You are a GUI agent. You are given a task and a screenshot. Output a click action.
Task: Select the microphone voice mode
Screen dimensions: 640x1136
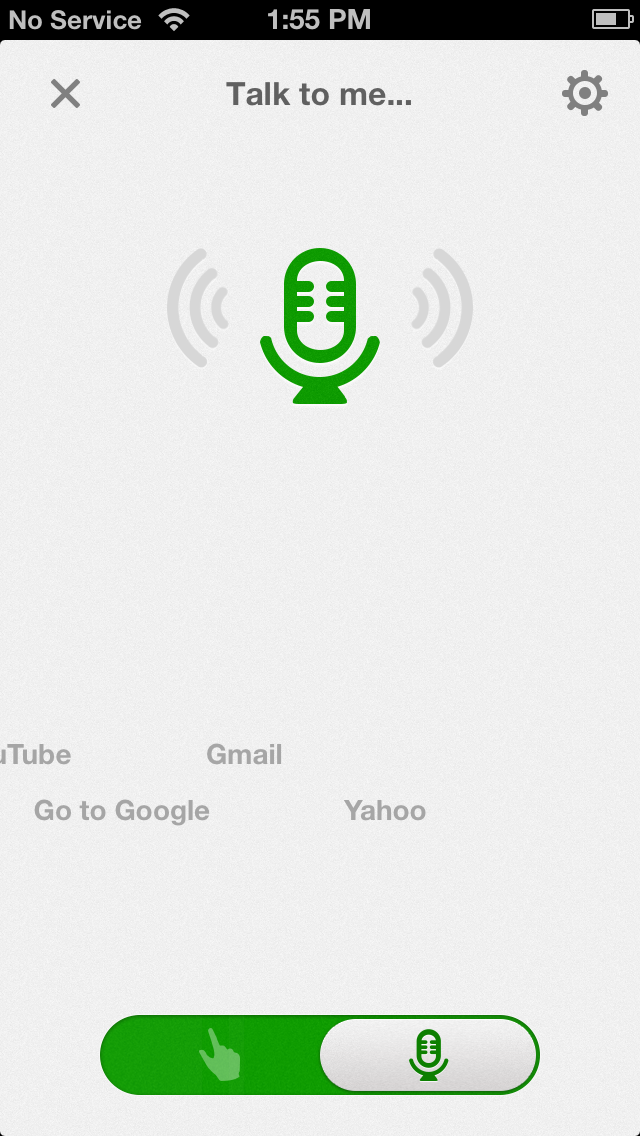(428, 1056)
